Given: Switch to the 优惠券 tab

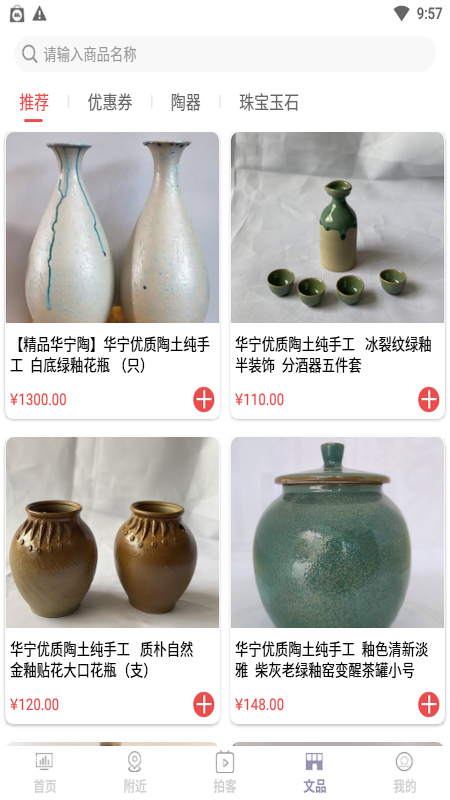Looking at the screenshot, I should click(x=110, y=103).
